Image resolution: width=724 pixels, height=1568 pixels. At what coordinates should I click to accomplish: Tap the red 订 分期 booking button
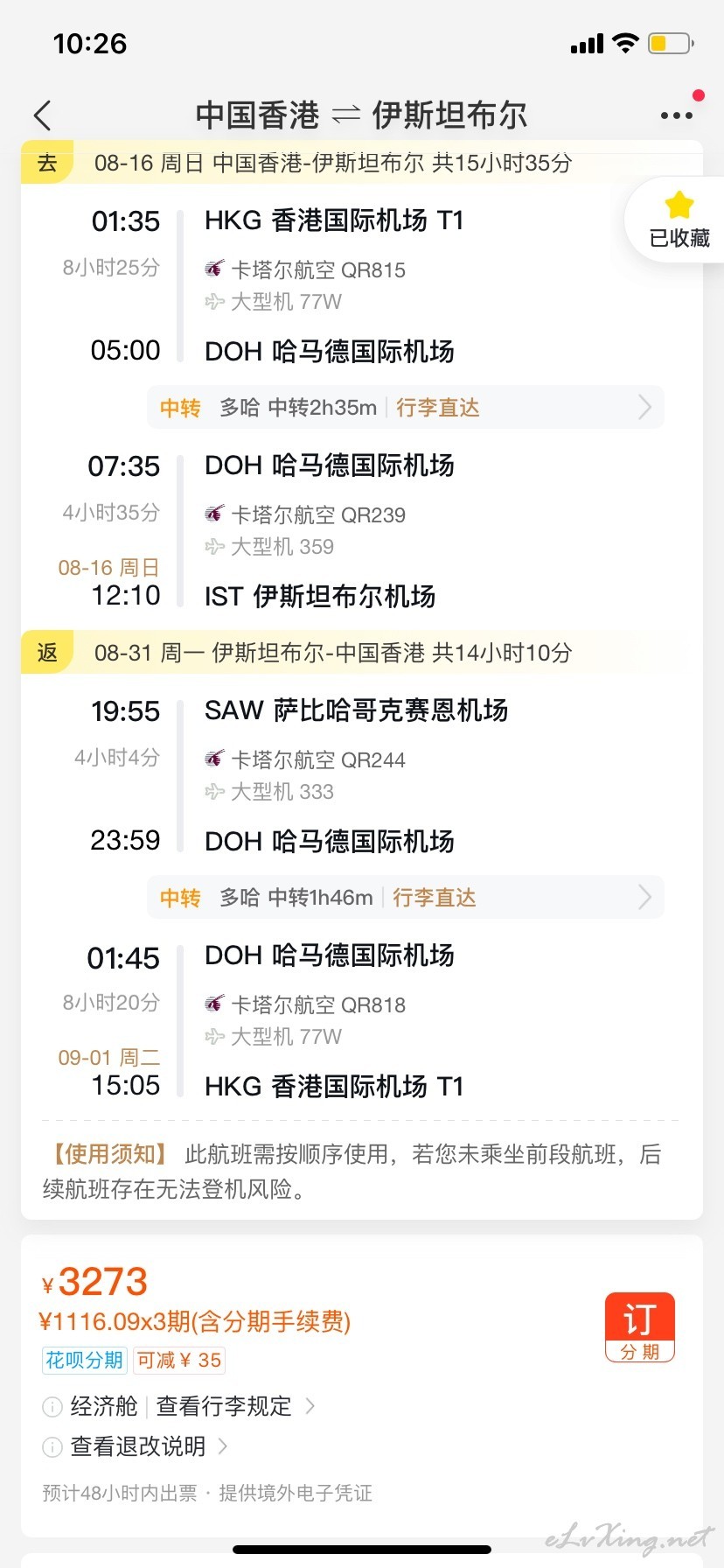(640, 1327)
